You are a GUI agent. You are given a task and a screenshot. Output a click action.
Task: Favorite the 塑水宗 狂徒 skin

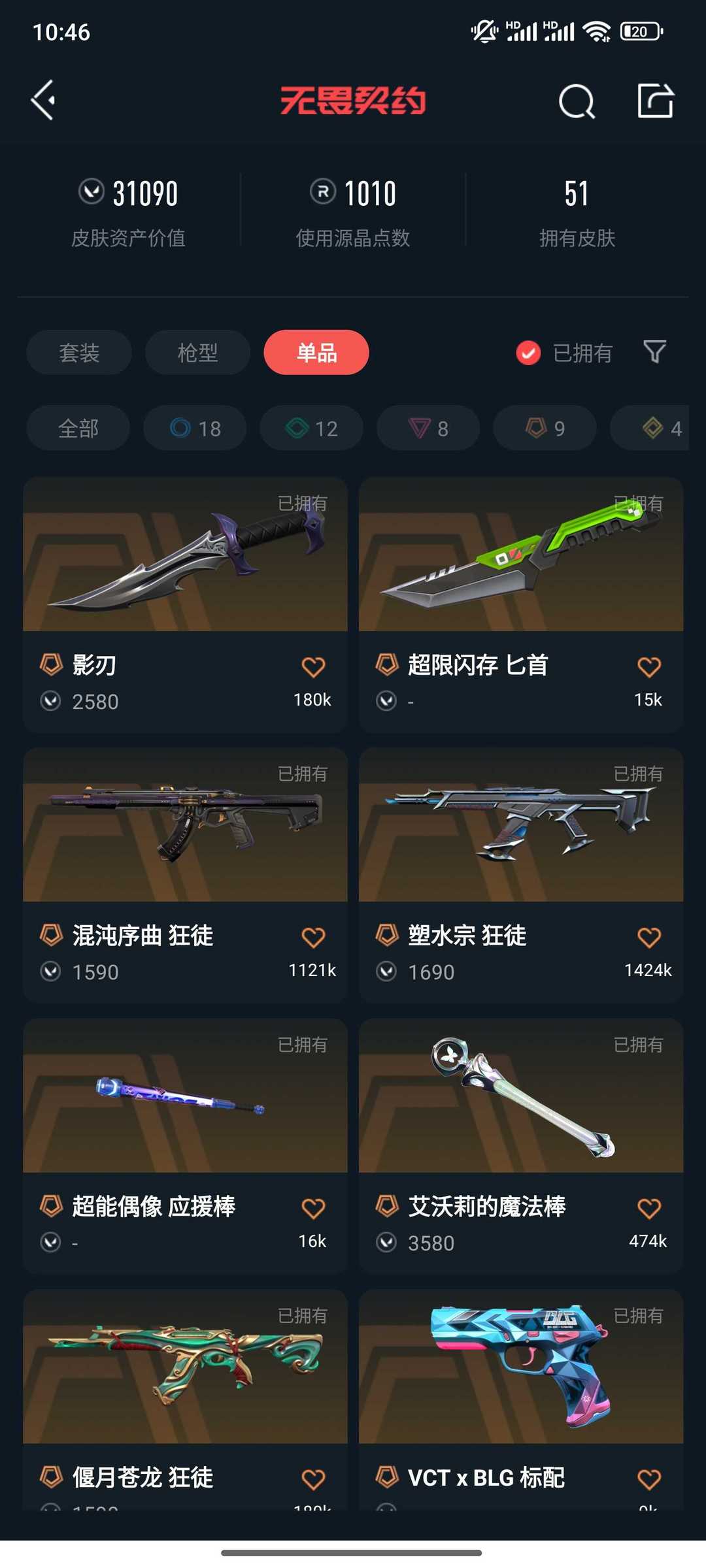tap(649, 938)
